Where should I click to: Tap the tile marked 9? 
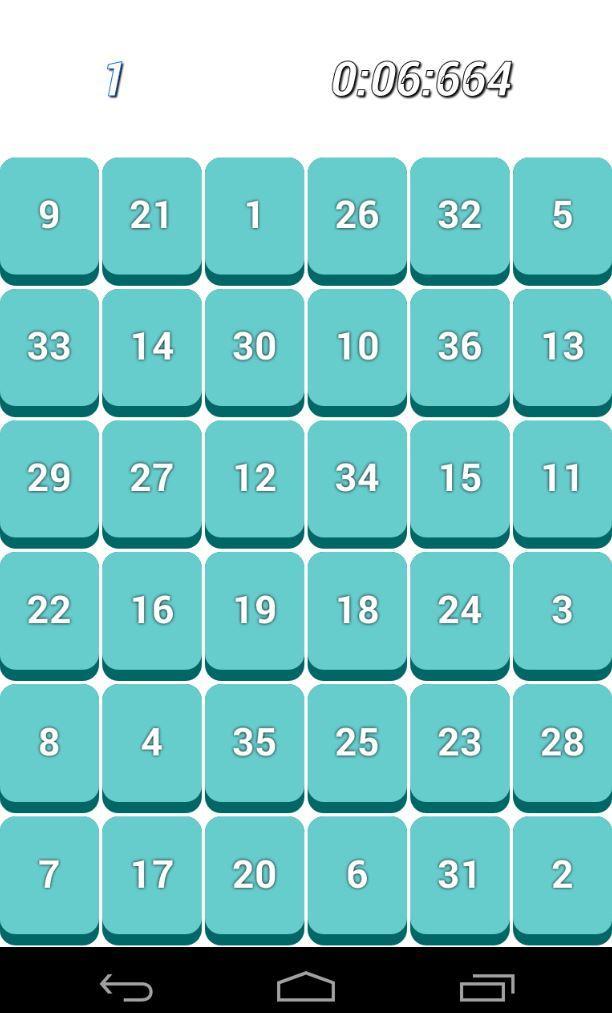[x=49, y=215]
